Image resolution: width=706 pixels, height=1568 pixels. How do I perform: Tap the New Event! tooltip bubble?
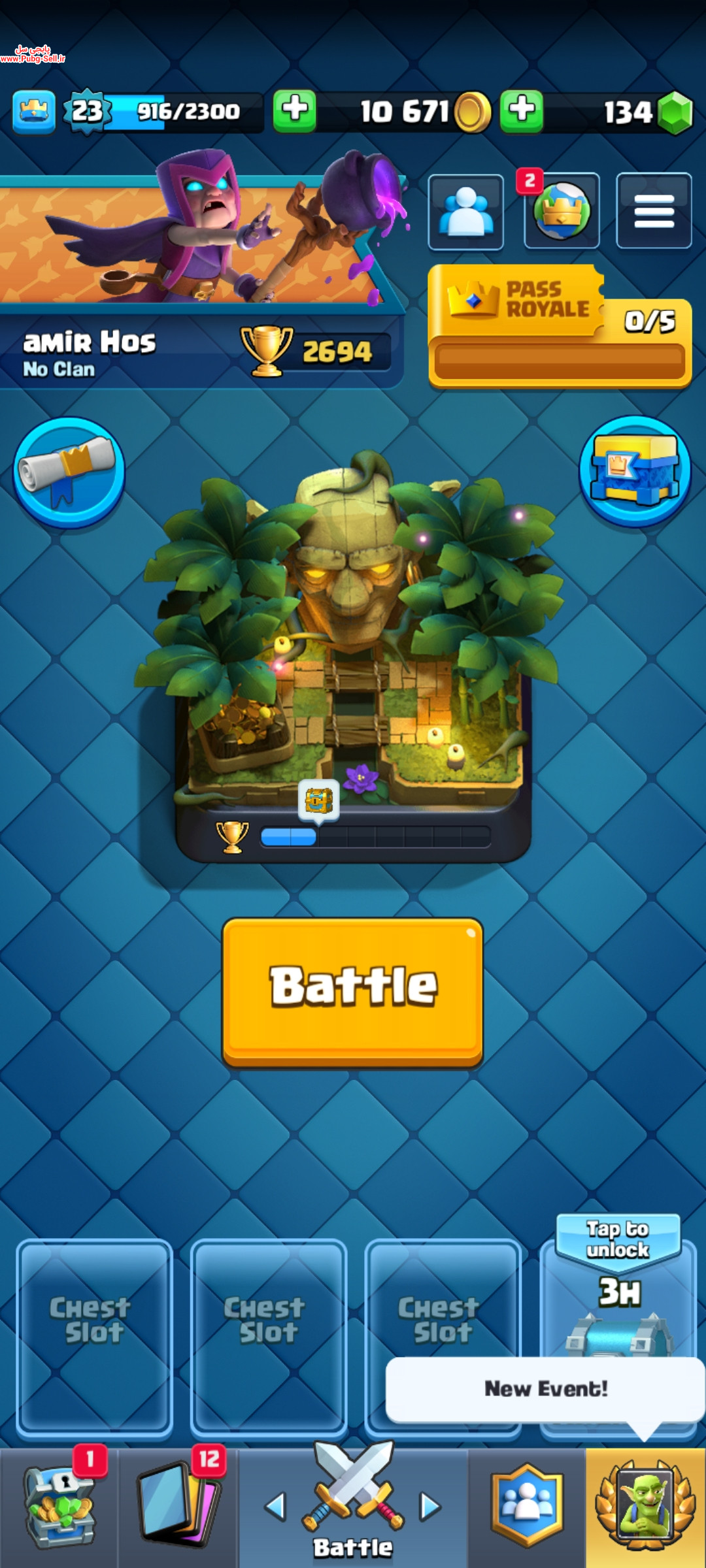click(545, 1389)
